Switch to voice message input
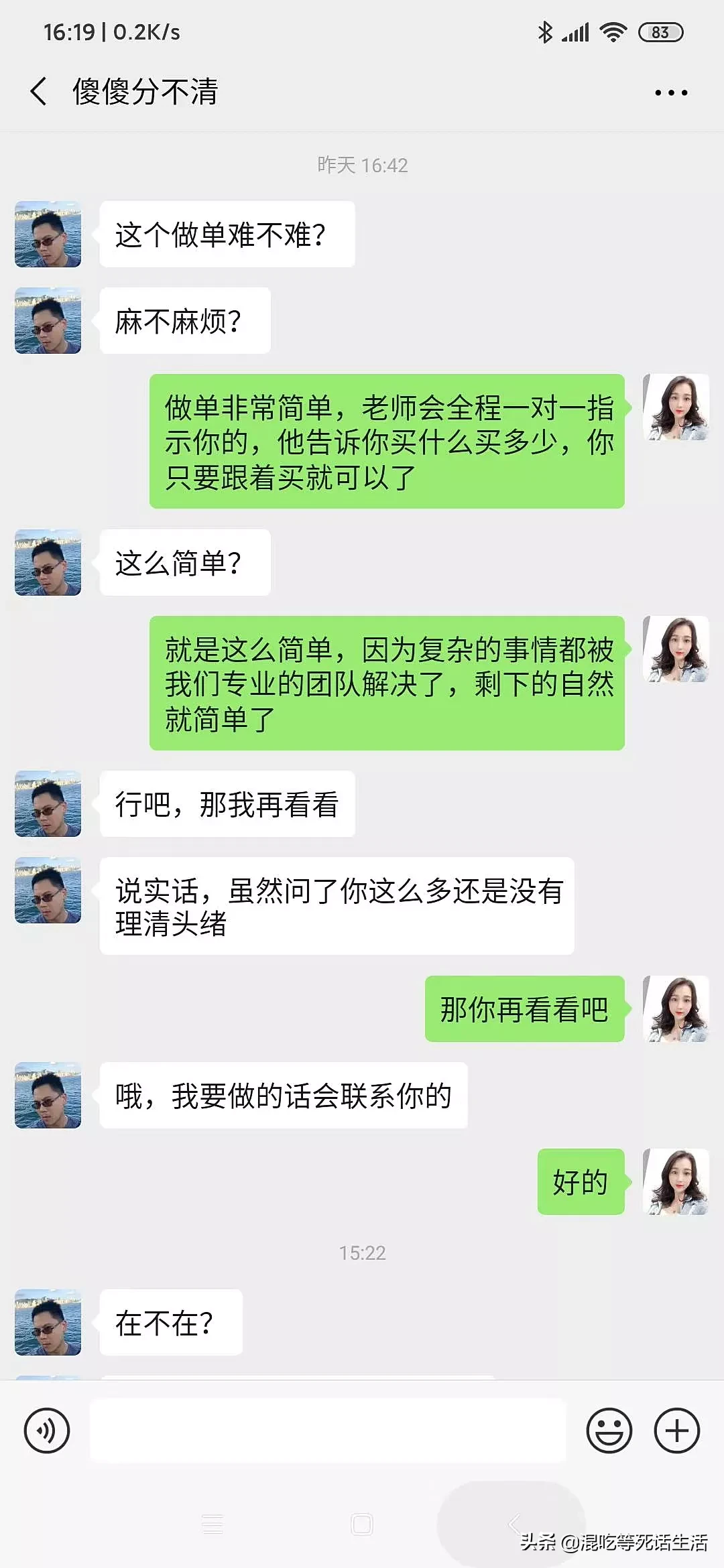The height and width of the screenshot is (1568, 724). point(47,1431)
